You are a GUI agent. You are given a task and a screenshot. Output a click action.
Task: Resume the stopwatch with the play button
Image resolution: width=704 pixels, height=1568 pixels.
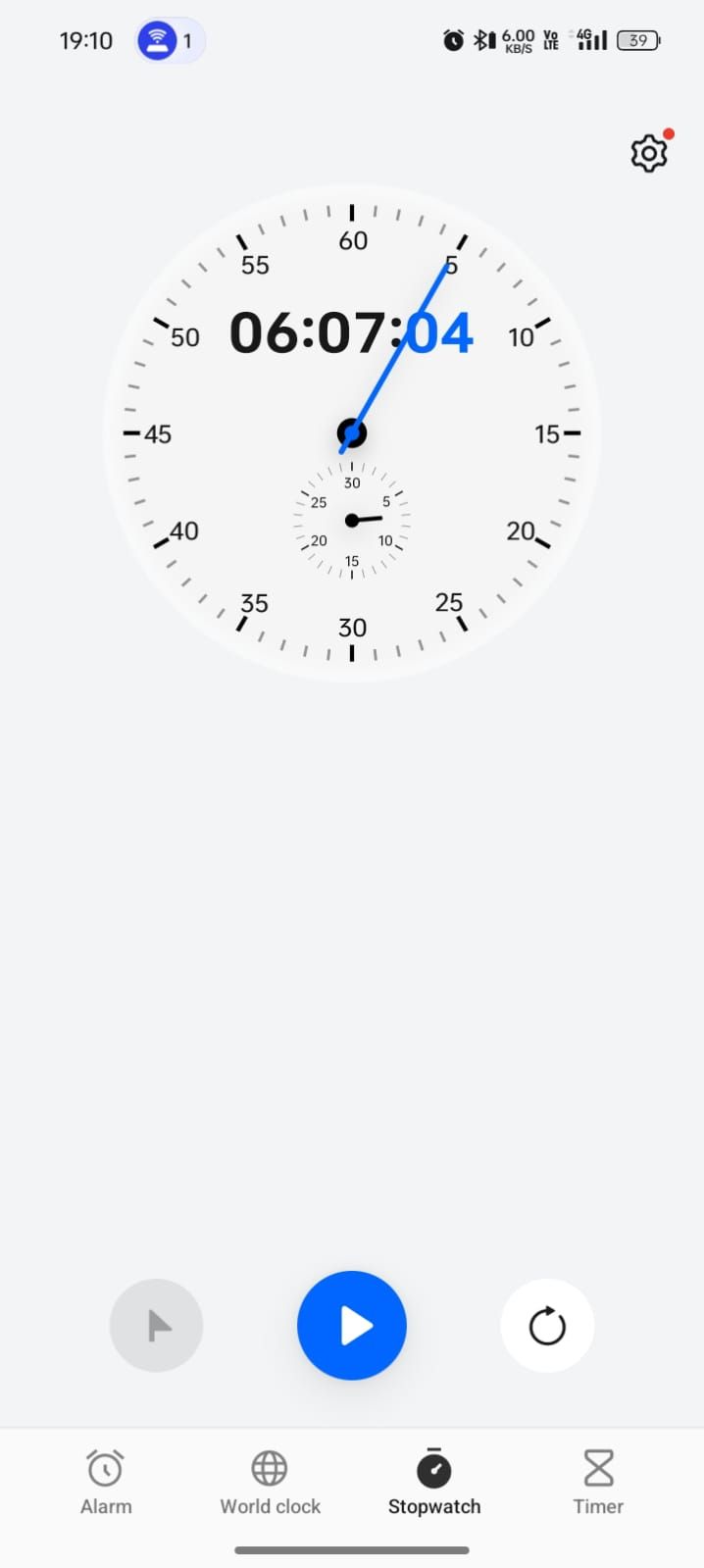pos(352,1326)
